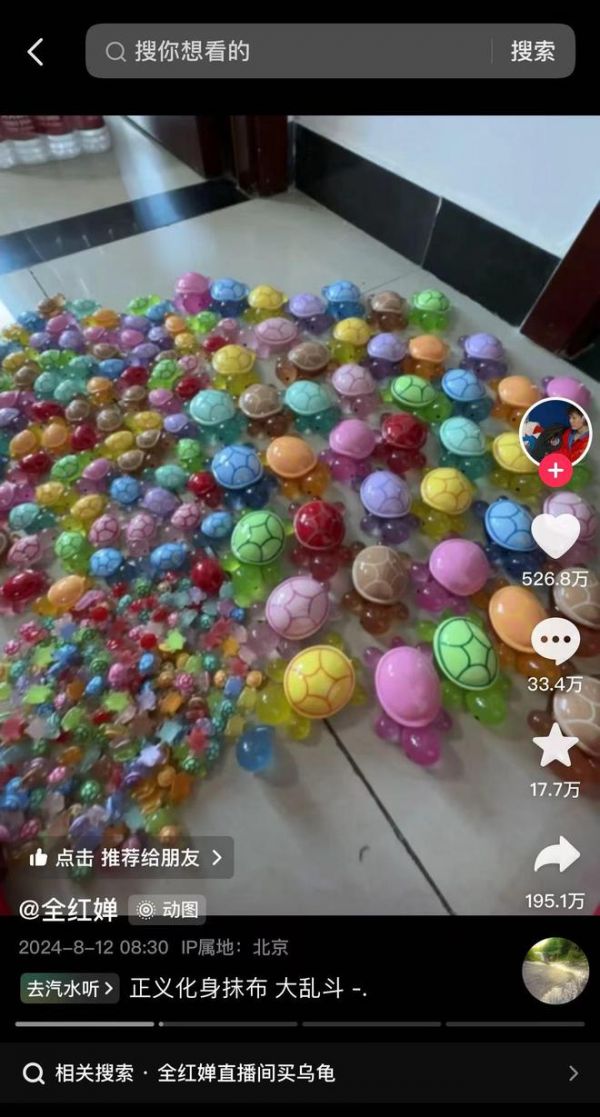Open the author's profile avatar
The height and width of the screenshot is (1117, 600).
pyautogui.click(x=555, y=431)
